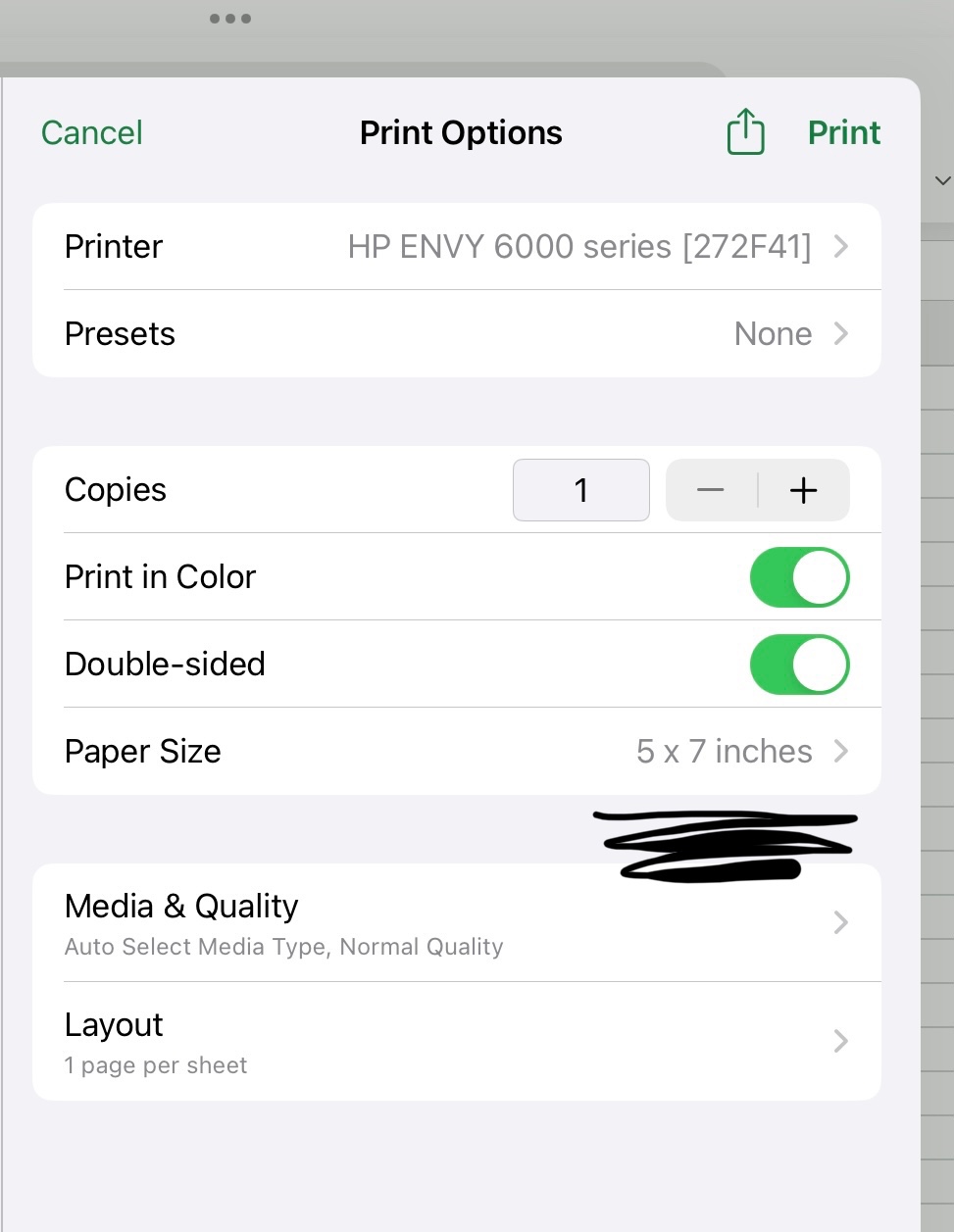
Task: Tap the three-dot multitasking menu
Action: (230, 19)
